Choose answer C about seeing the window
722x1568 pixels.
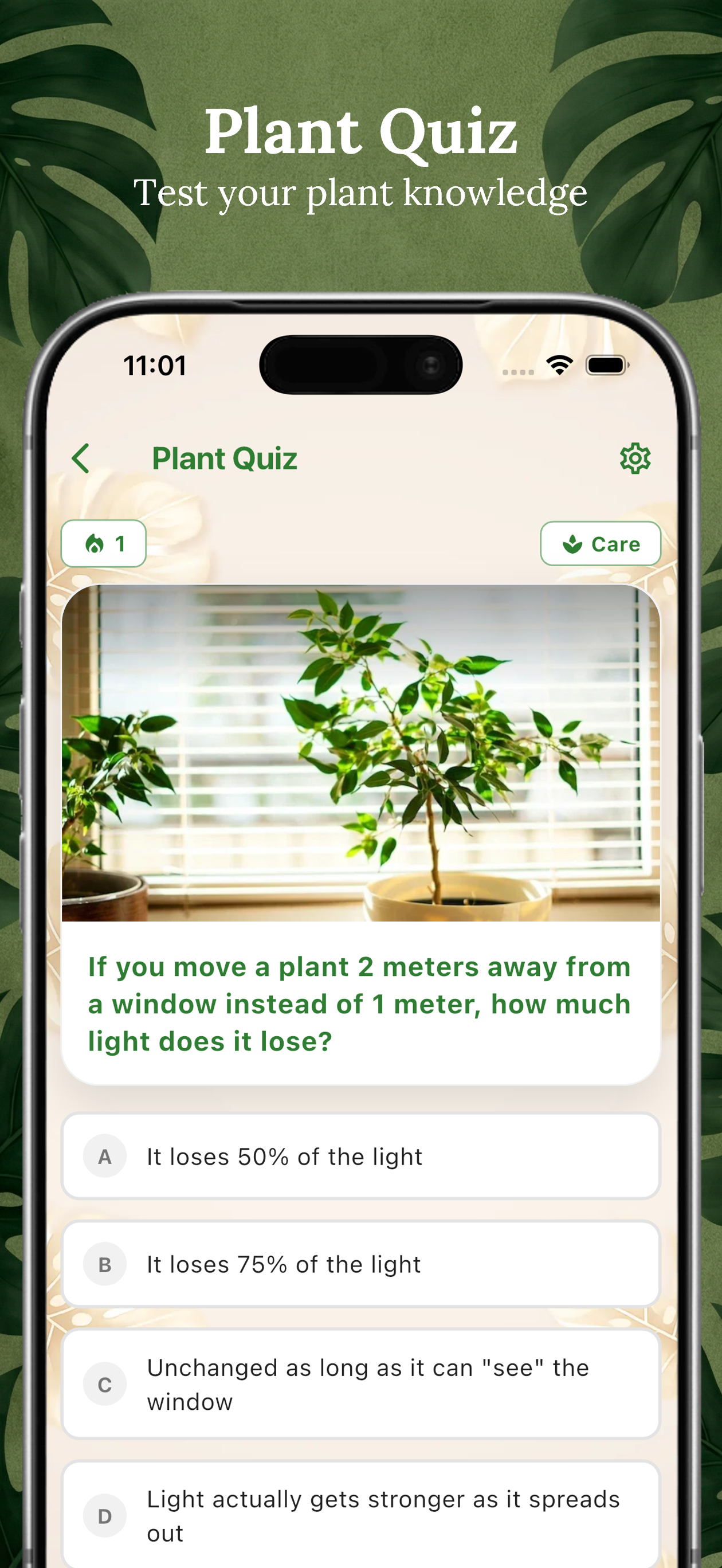tap(361, 1384)
